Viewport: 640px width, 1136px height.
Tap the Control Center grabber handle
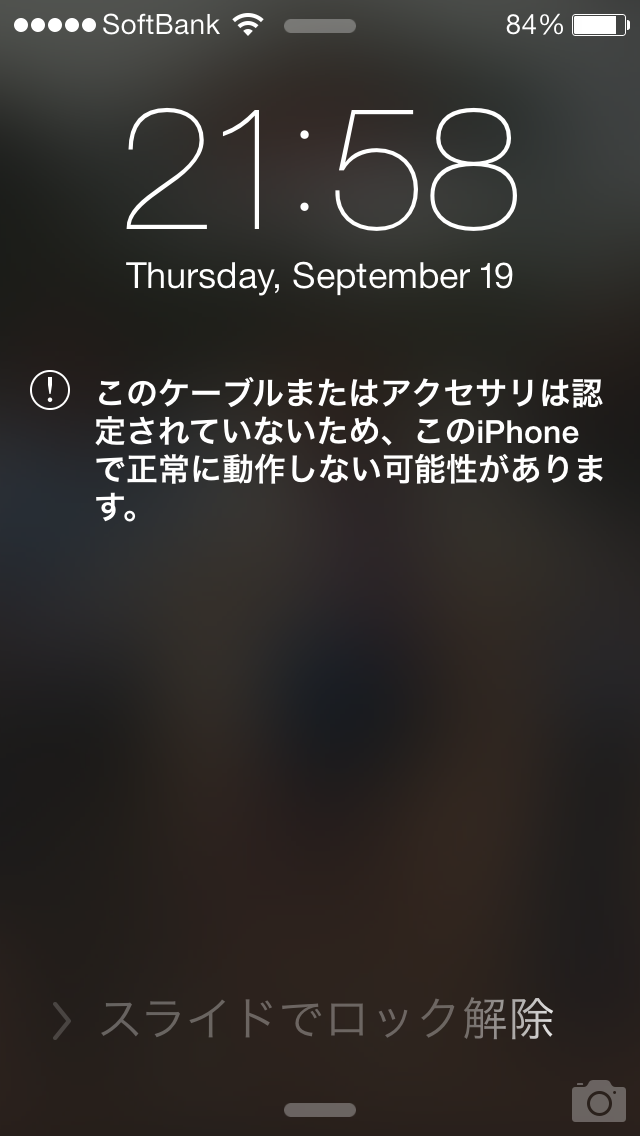coord(320,1110)
